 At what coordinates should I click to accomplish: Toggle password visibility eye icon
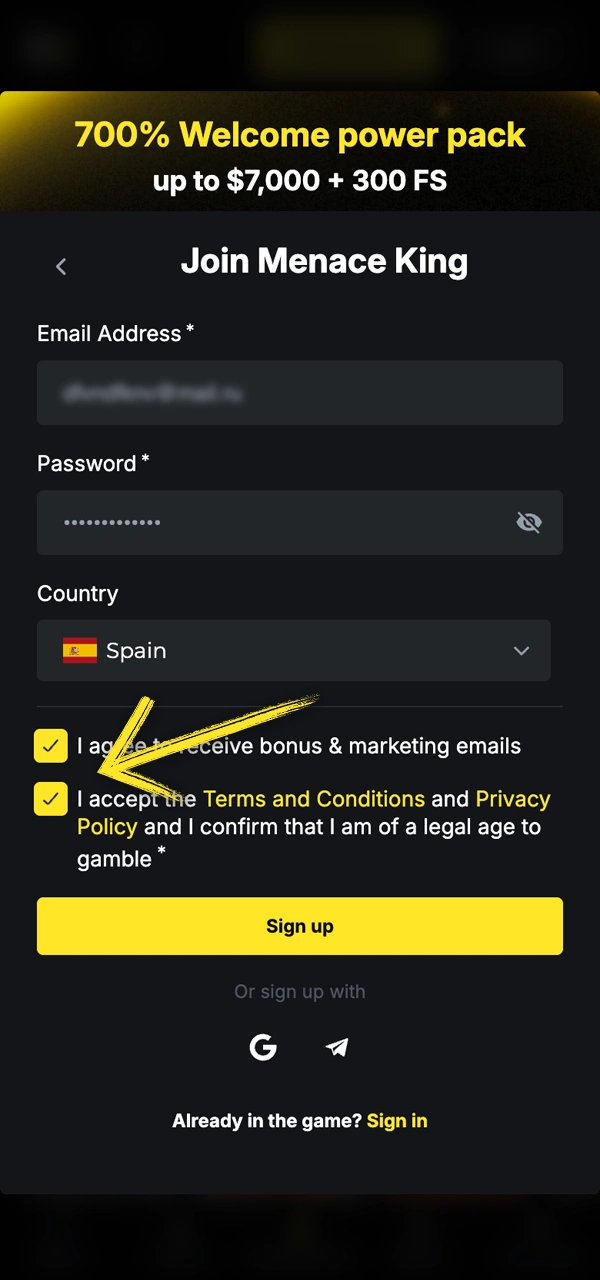[x=528, y=523]
